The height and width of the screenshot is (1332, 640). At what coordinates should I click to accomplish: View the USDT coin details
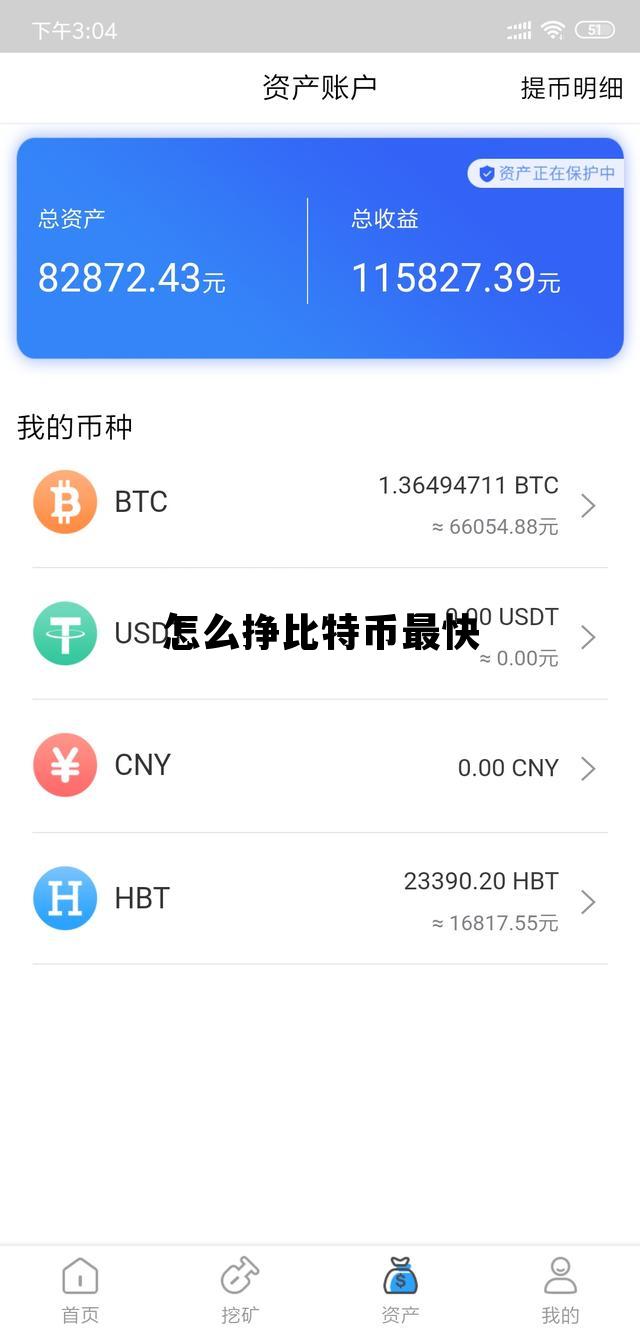click(319, 635)
